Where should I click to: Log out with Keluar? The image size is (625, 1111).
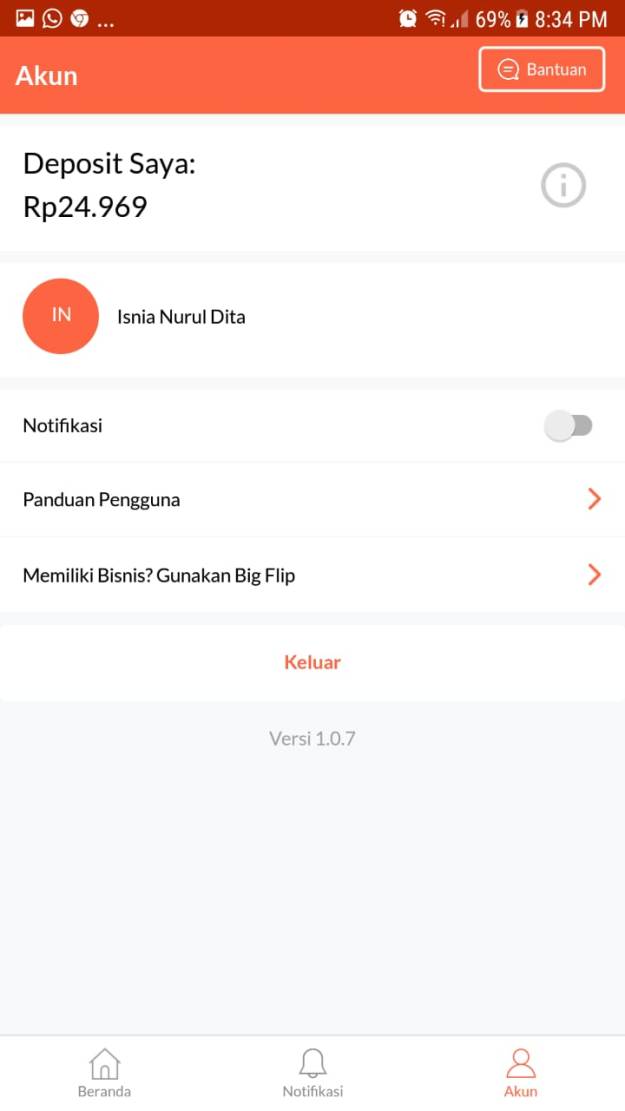click(x=312, y=662)
